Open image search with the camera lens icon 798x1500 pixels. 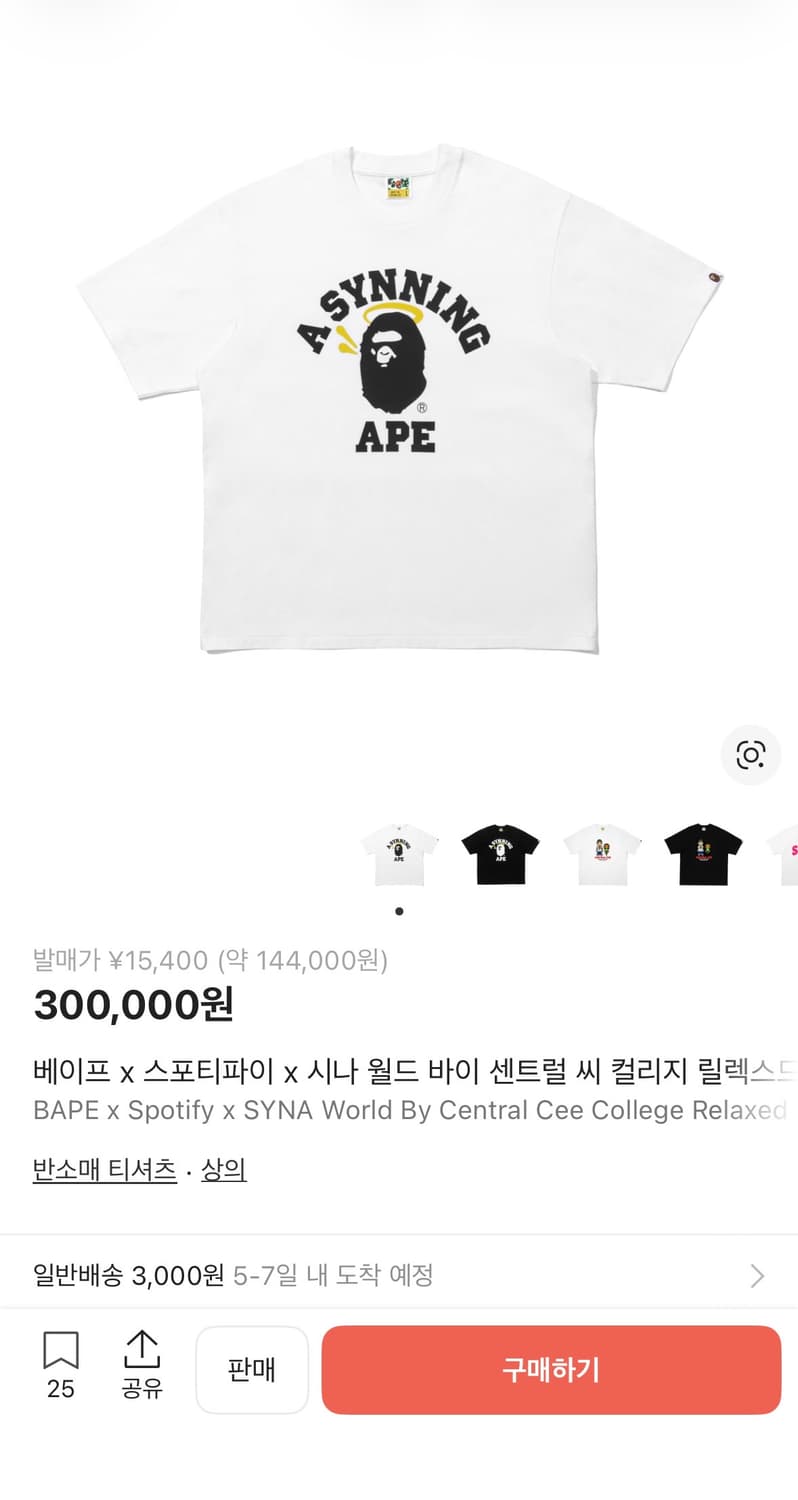(x=751, y=756)
